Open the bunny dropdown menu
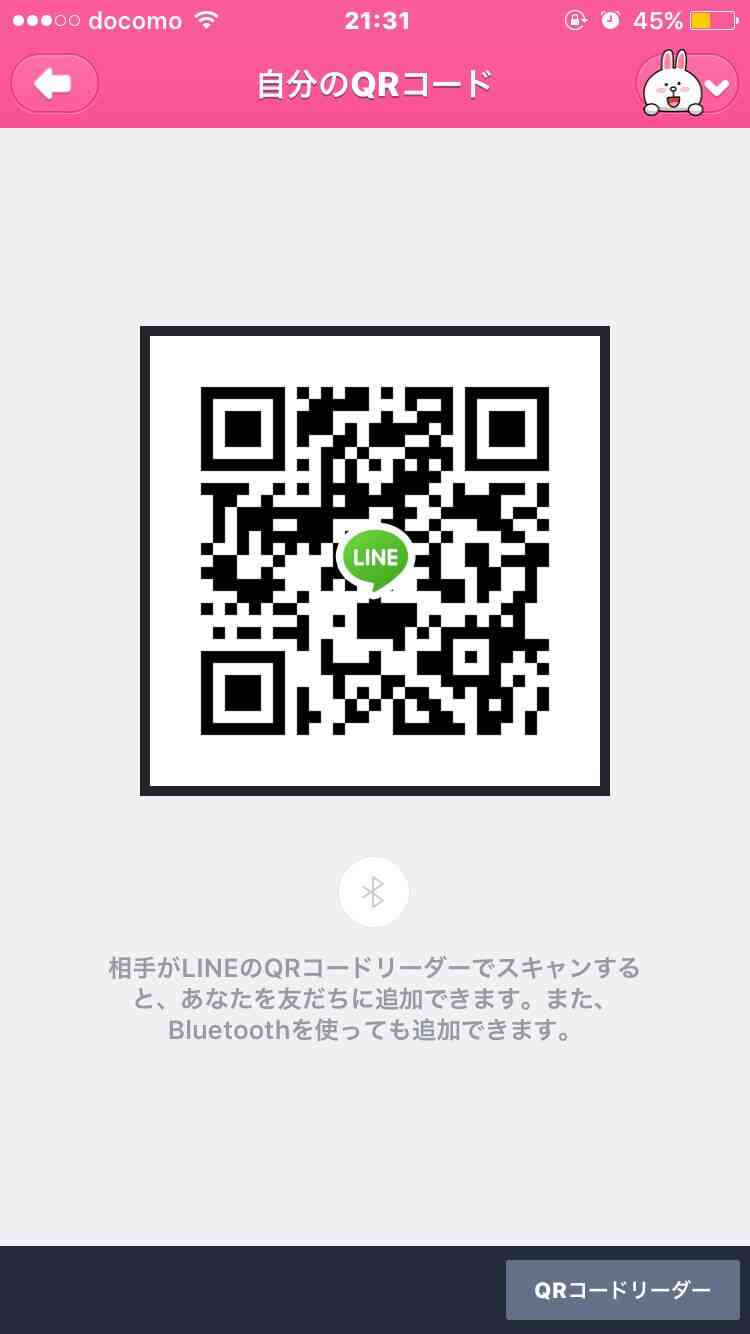This screenshot has width=750, height=1334. (688, 83)
